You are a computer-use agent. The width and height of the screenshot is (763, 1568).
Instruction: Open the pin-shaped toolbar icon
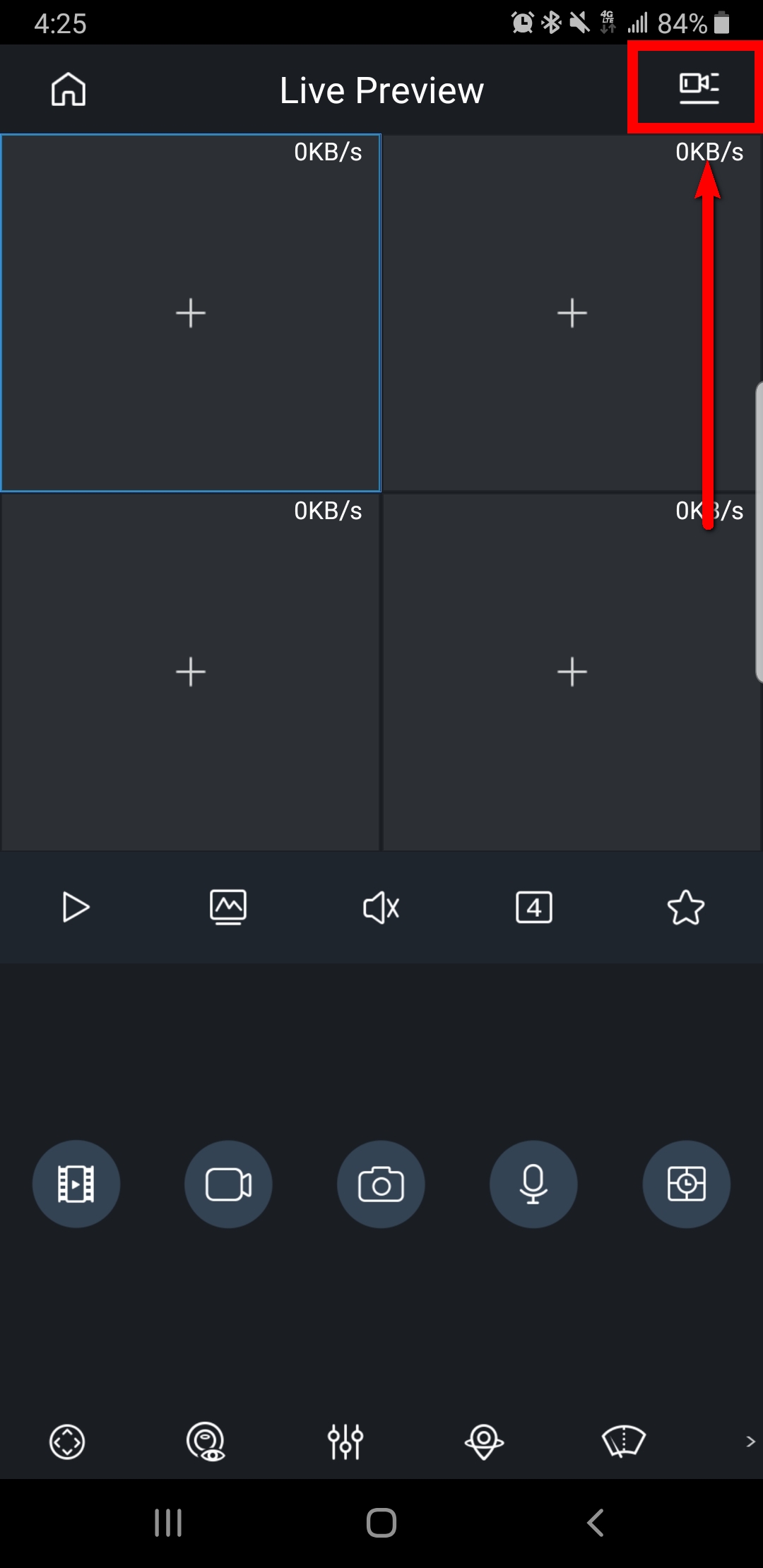(484, 1442)
